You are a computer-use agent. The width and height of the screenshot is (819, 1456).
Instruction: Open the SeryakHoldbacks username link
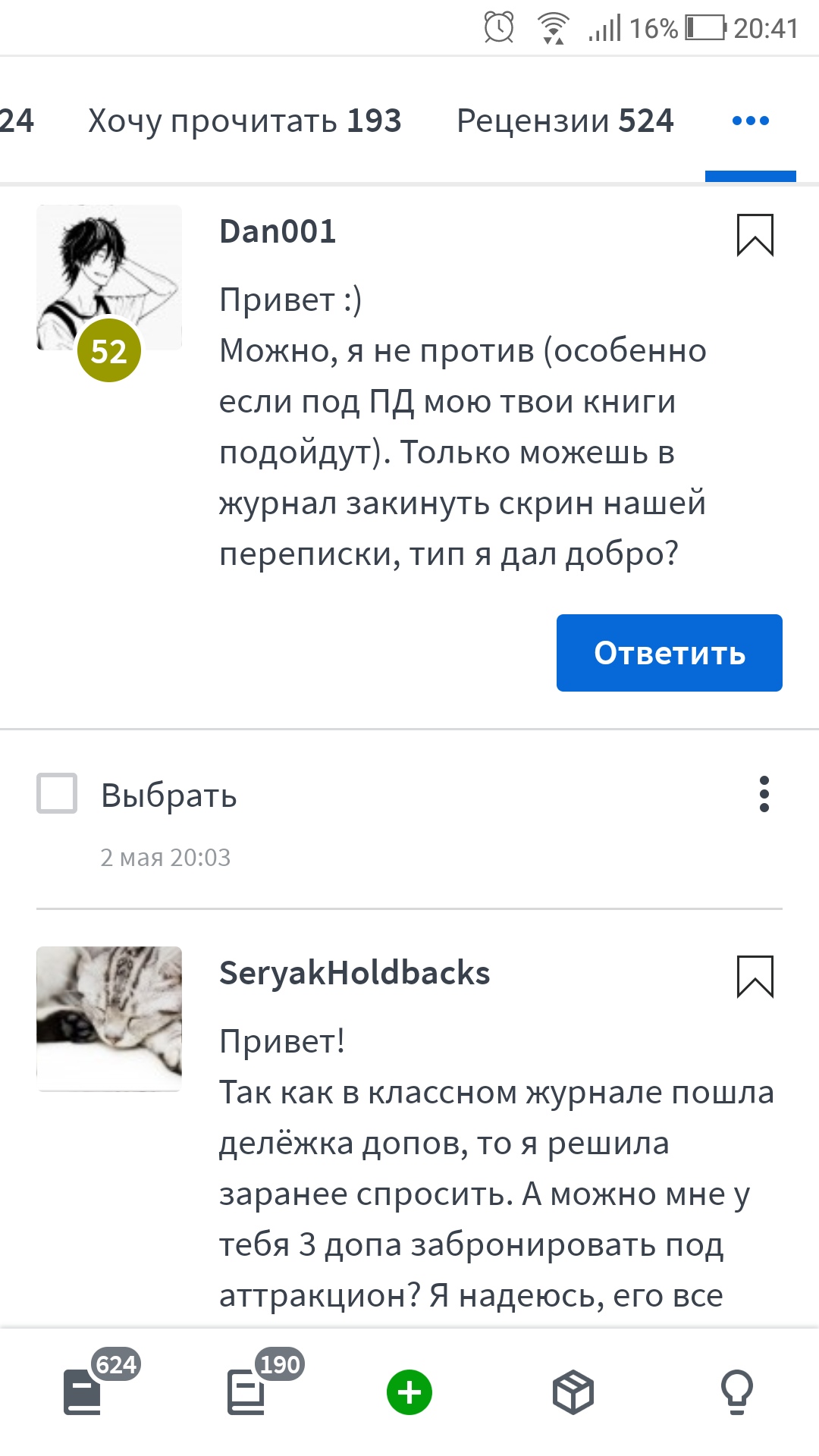pos(355,973)
